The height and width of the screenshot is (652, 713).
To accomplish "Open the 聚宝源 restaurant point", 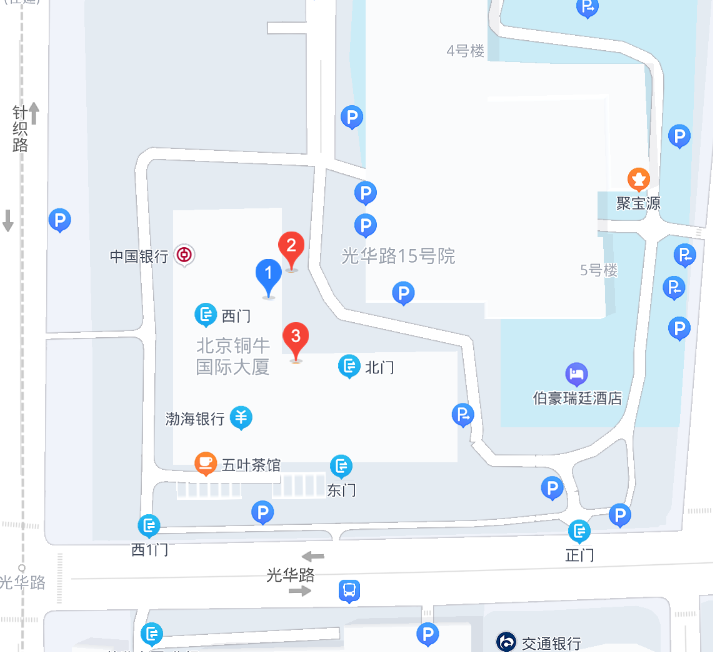I will coord(638,179).
